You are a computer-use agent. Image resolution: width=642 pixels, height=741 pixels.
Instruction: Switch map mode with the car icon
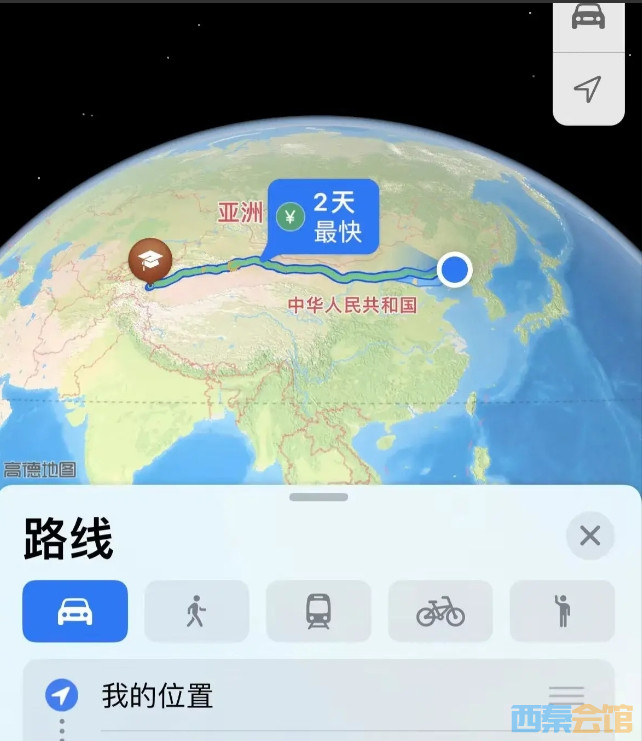(x=588, y=18)
